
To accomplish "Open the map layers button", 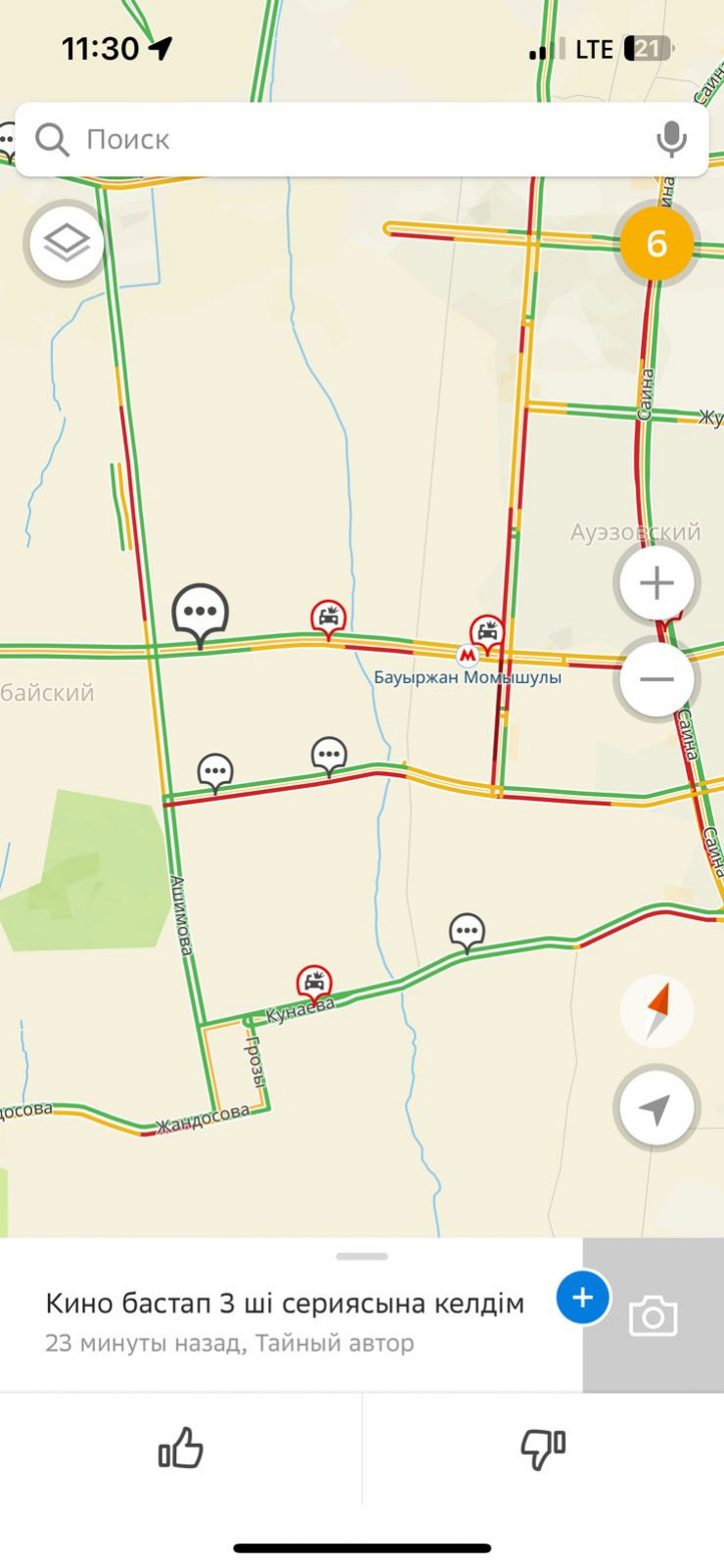I will coord(67,243).
